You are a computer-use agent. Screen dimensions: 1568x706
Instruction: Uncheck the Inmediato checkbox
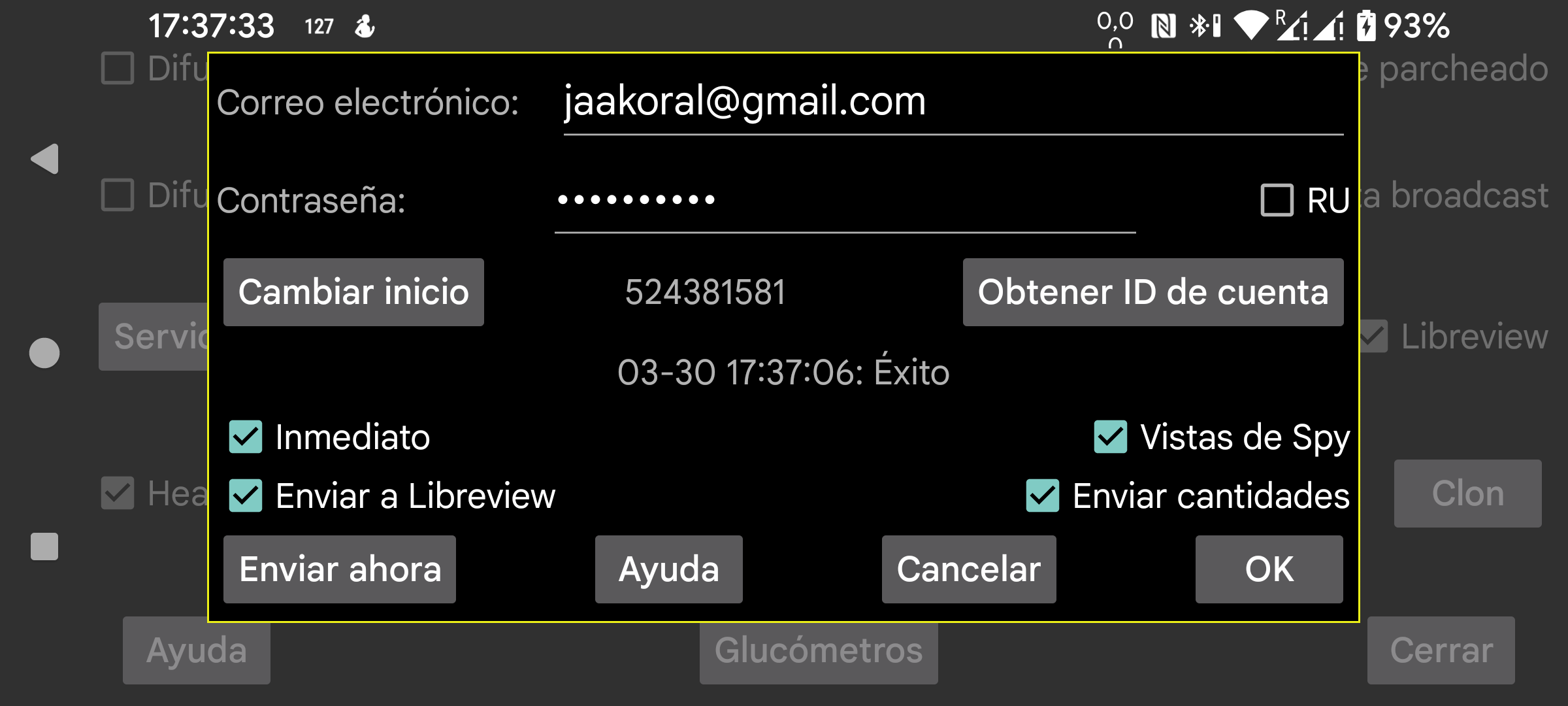tap(246, 437)
